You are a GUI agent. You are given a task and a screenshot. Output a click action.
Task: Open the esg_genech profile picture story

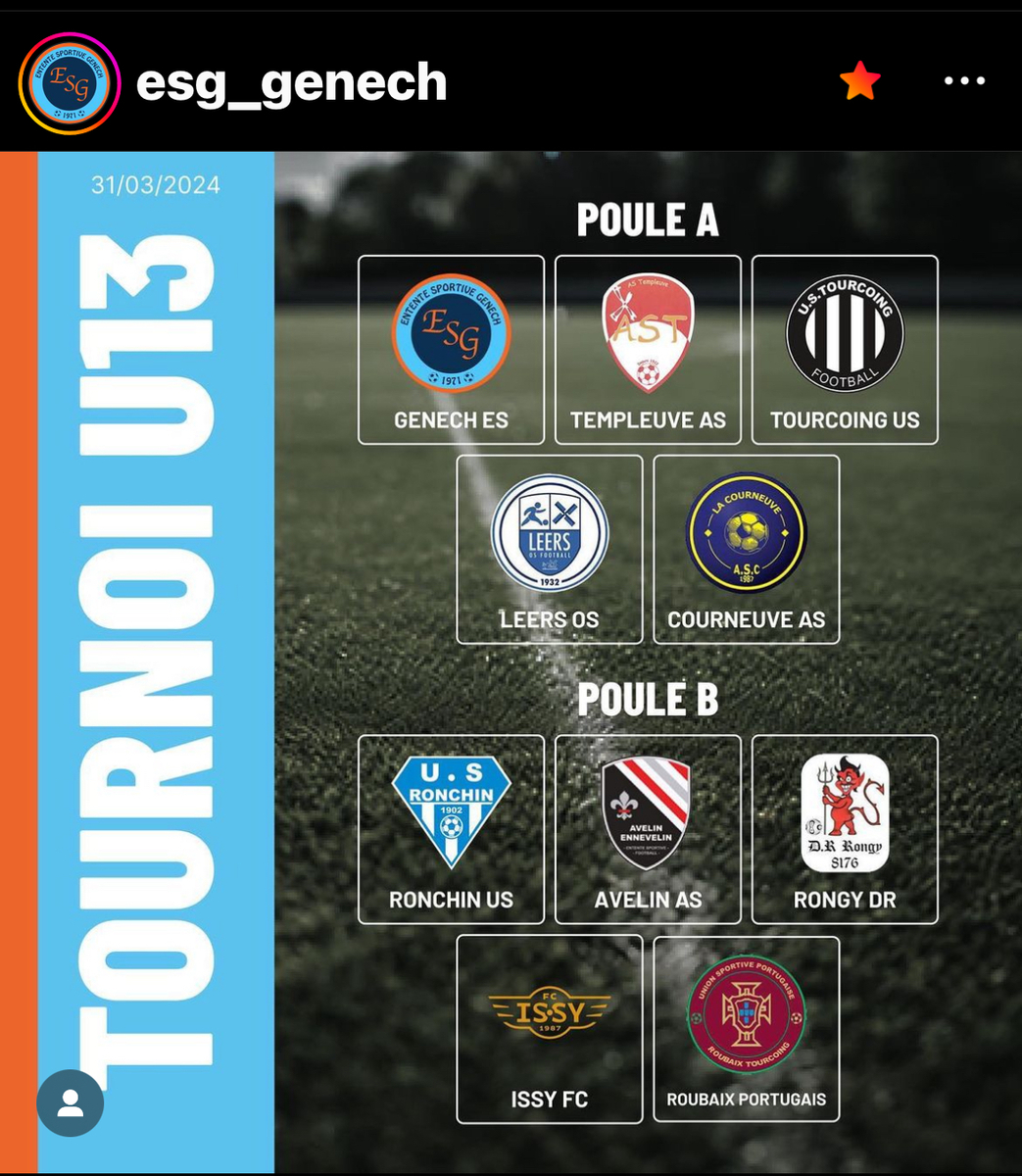(x=69, y=83)
